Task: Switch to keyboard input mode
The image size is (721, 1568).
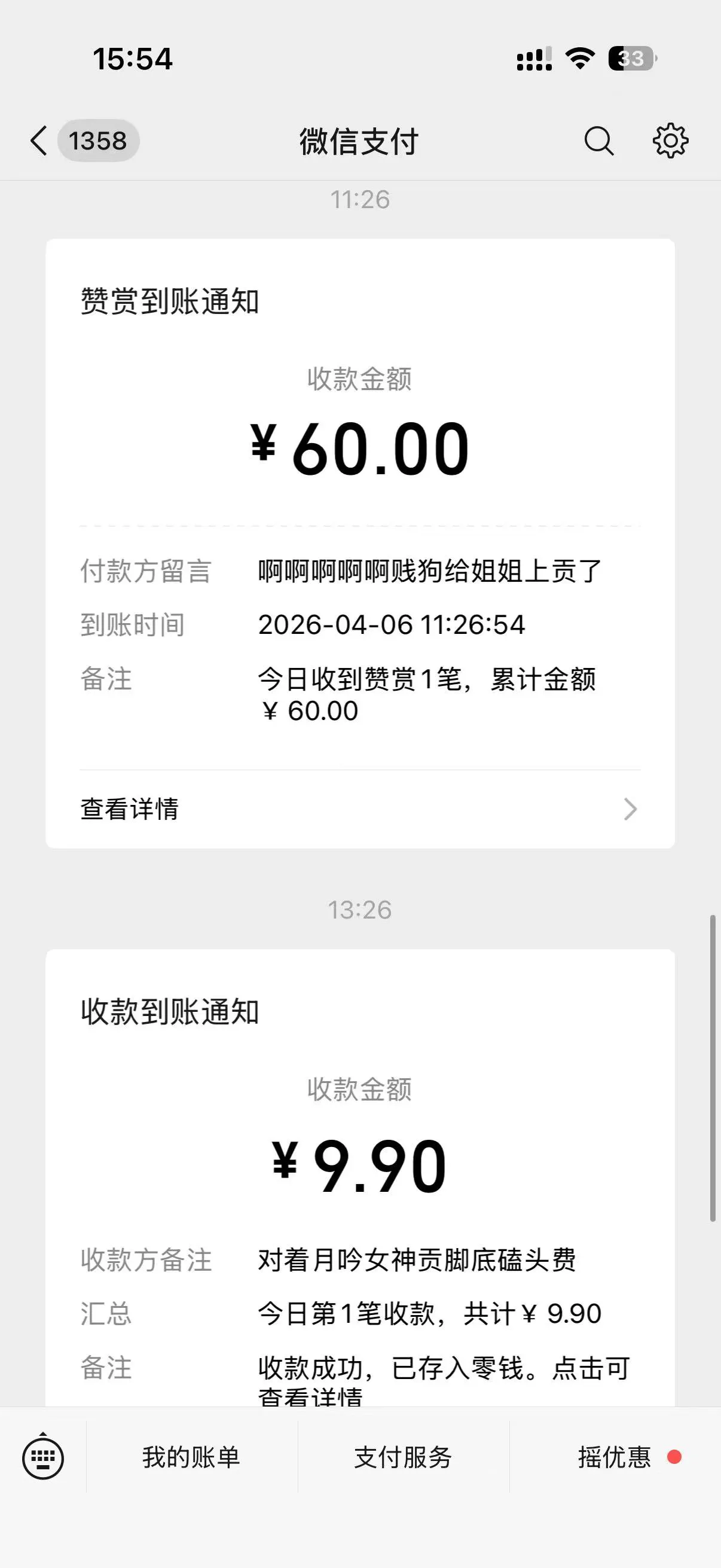Action: pyautogui.click(x=42, y=1458)
